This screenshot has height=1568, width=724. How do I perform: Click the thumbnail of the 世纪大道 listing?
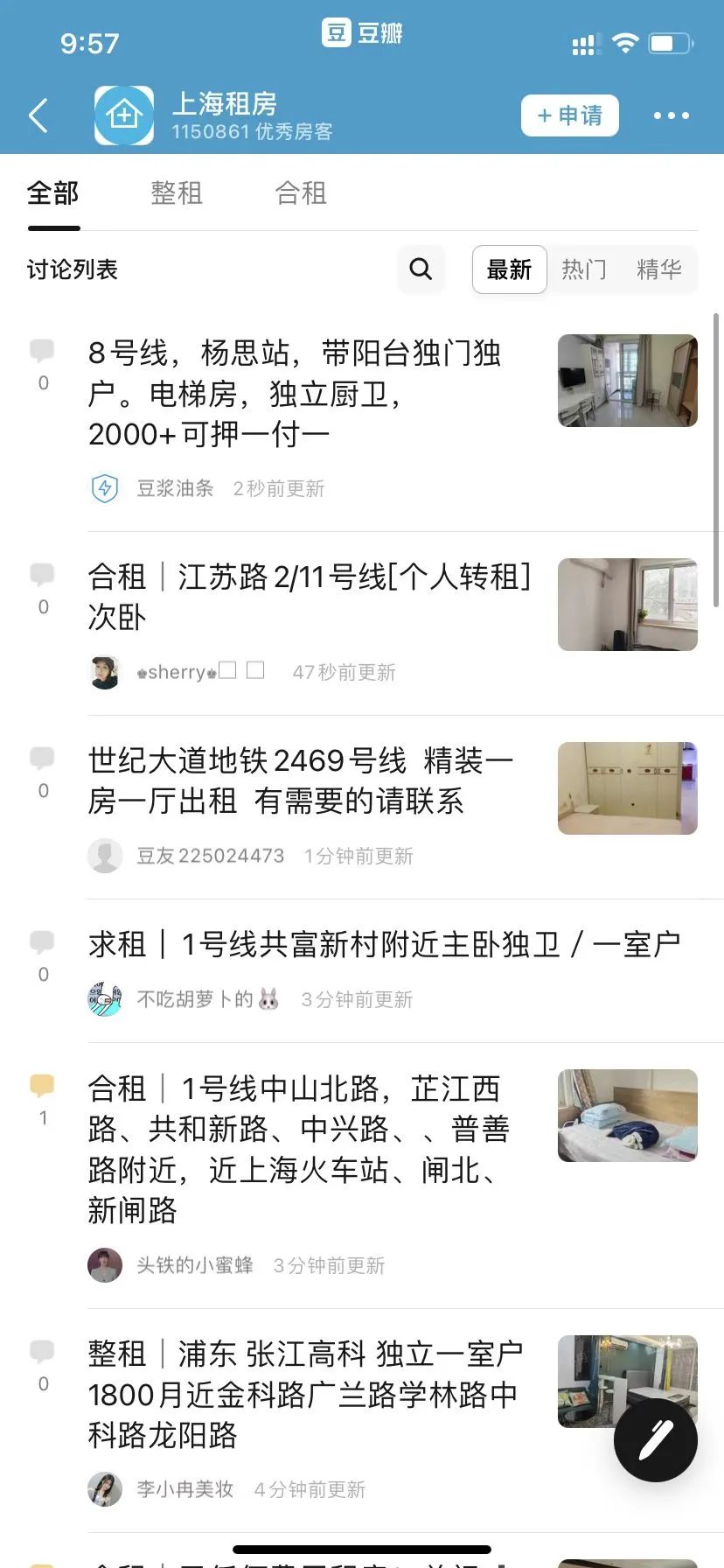pyautogui.click(x=627, y=787)
